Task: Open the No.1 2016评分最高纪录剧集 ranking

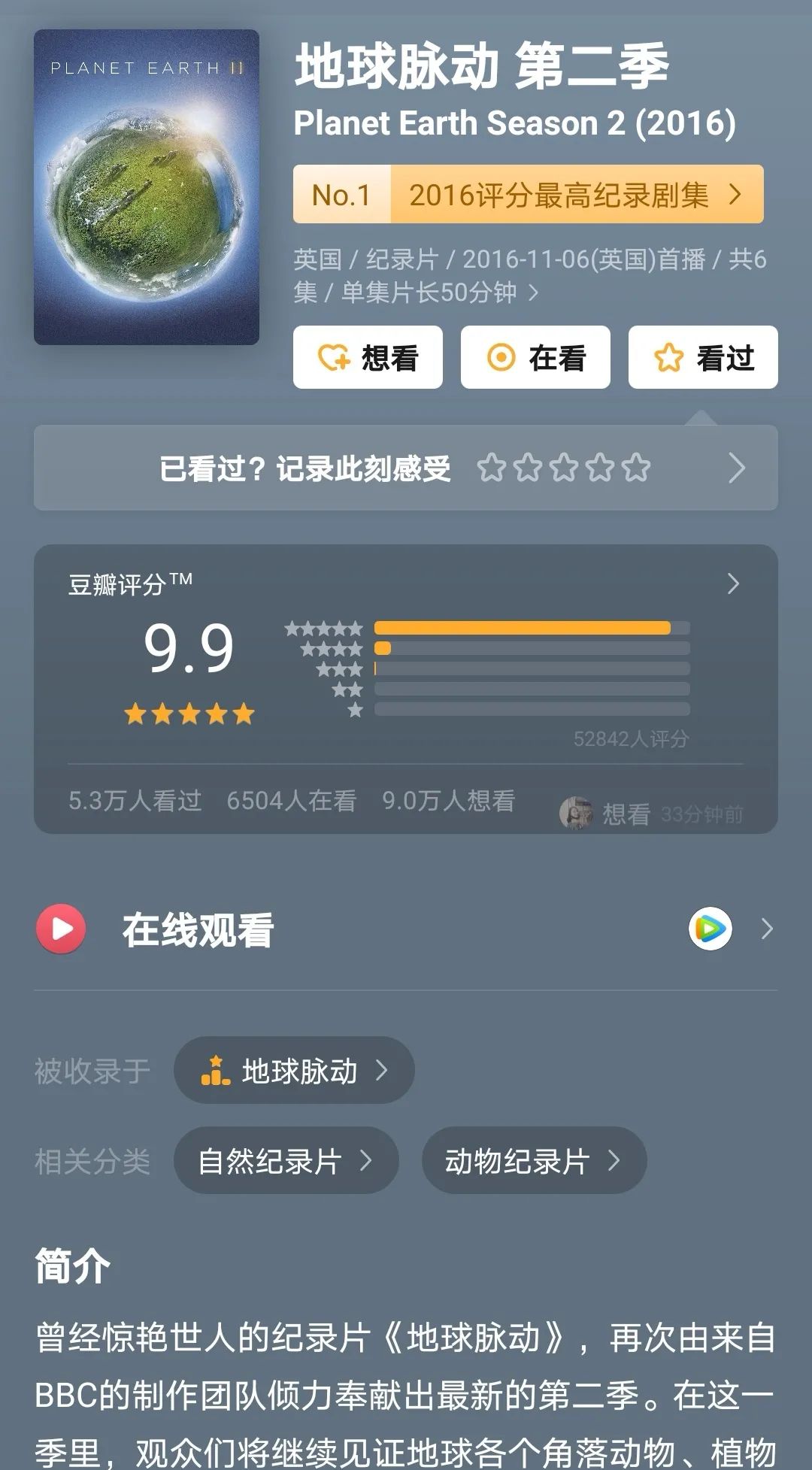Action: tap(529, 195)
